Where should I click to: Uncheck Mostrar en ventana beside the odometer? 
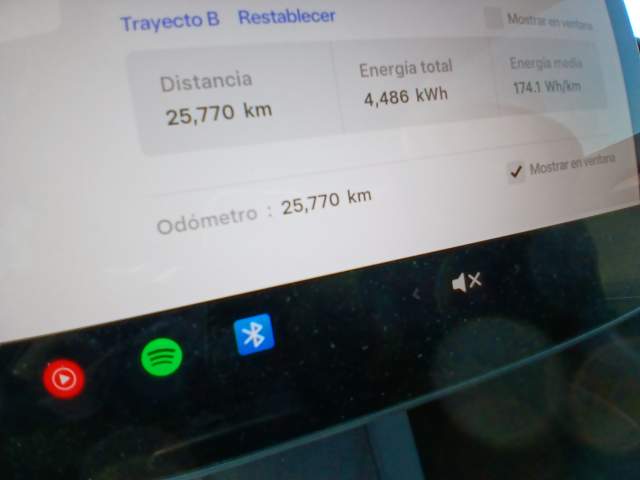click(516, 172)
